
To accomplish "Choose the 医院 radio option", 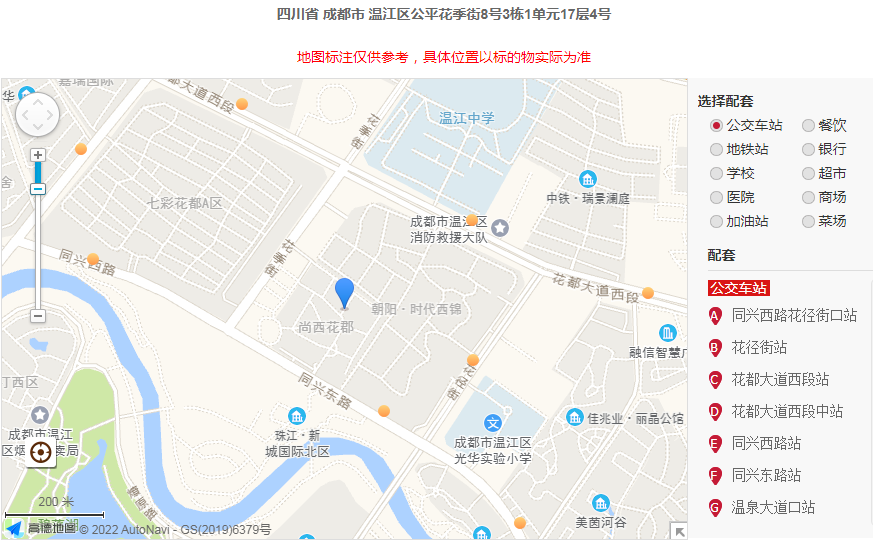I will pos(716,198).
